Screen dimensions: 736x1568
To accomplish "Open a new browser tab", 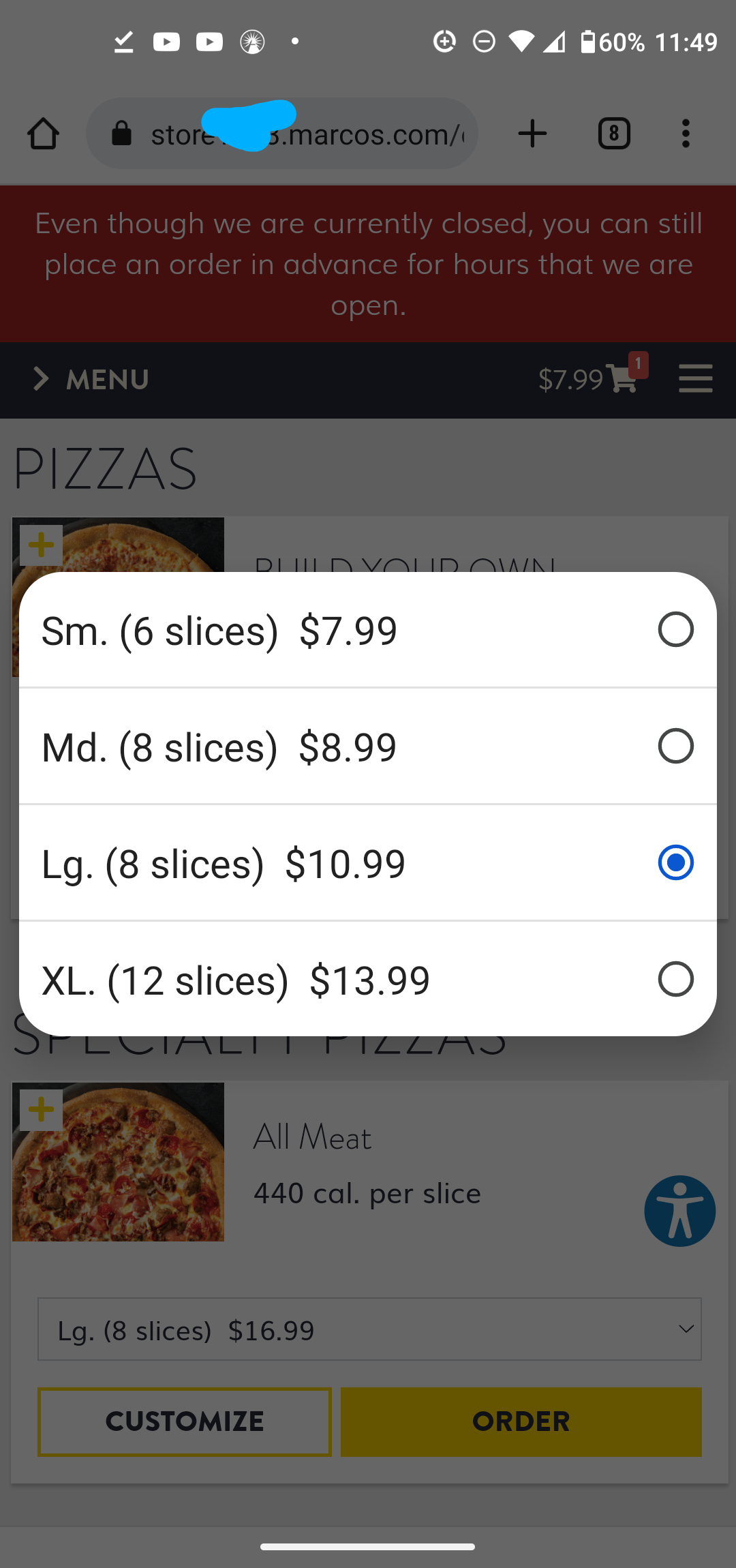I will (x=532, y=134).
